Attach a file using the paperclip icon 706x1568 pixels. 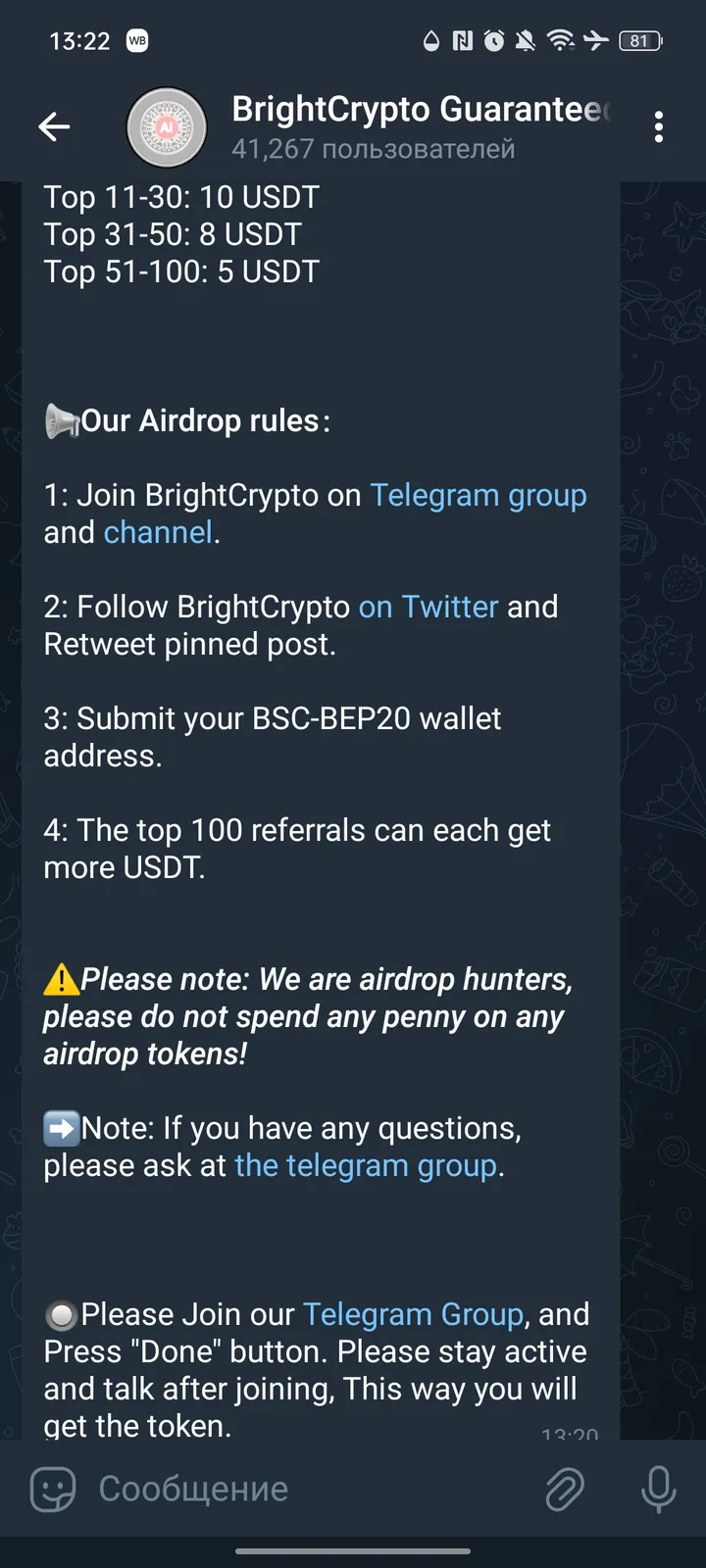coord(566,1488)
